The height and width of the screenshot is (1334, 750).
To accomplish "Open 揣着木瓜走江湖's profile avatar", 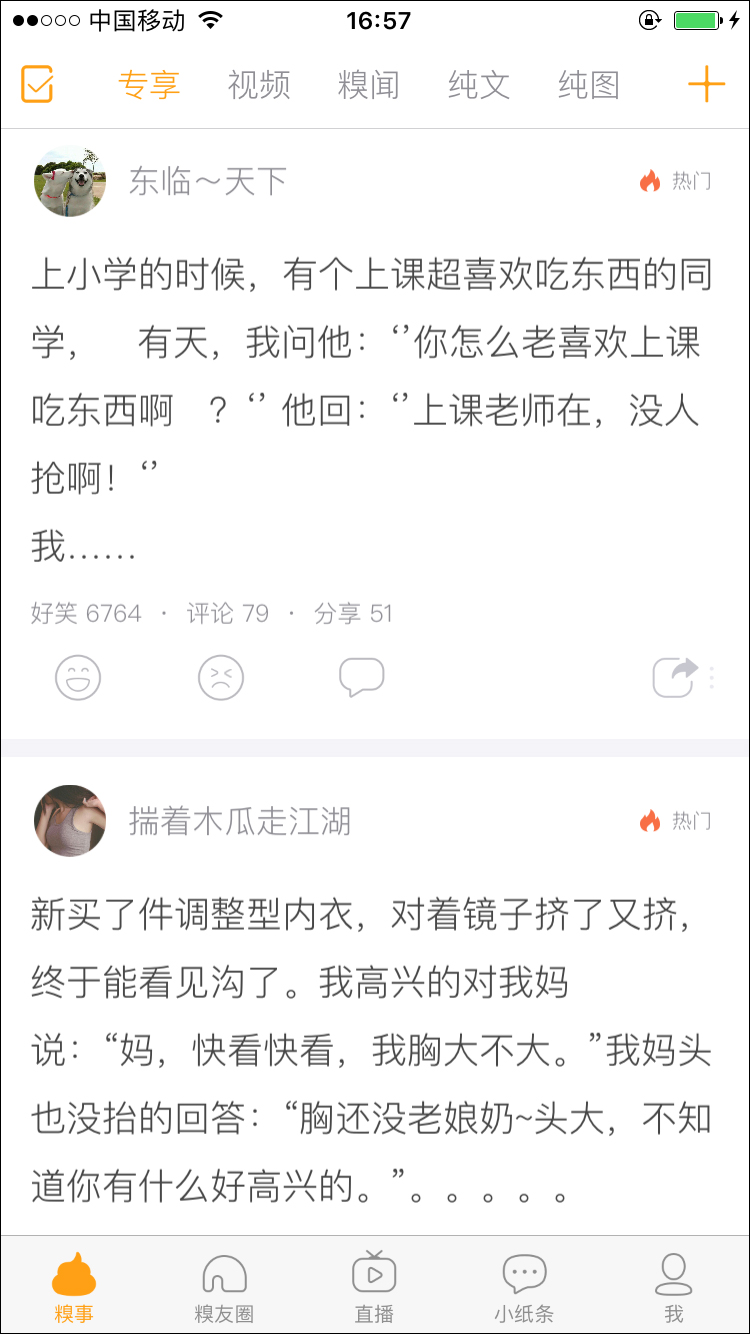I will (70, 821).
